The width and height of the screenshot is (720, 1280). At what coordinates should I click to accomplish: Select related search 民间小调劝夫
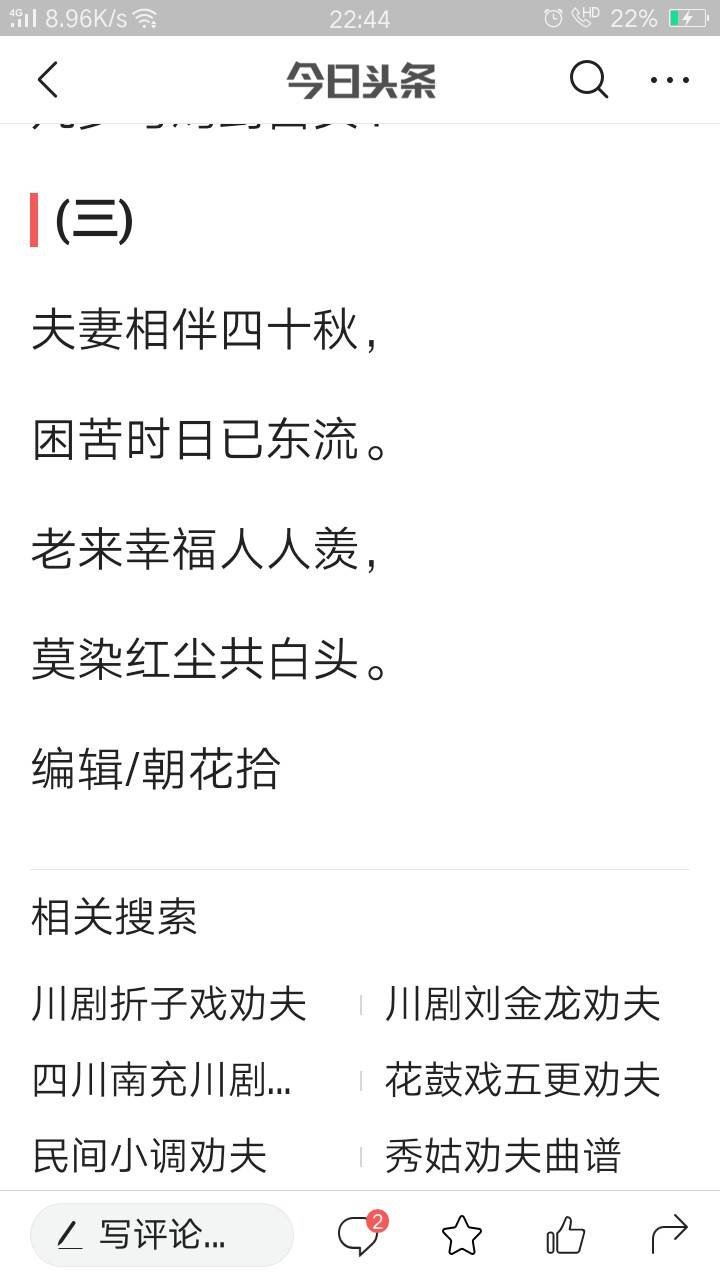pyautogui.click(x=150, y=1156)
